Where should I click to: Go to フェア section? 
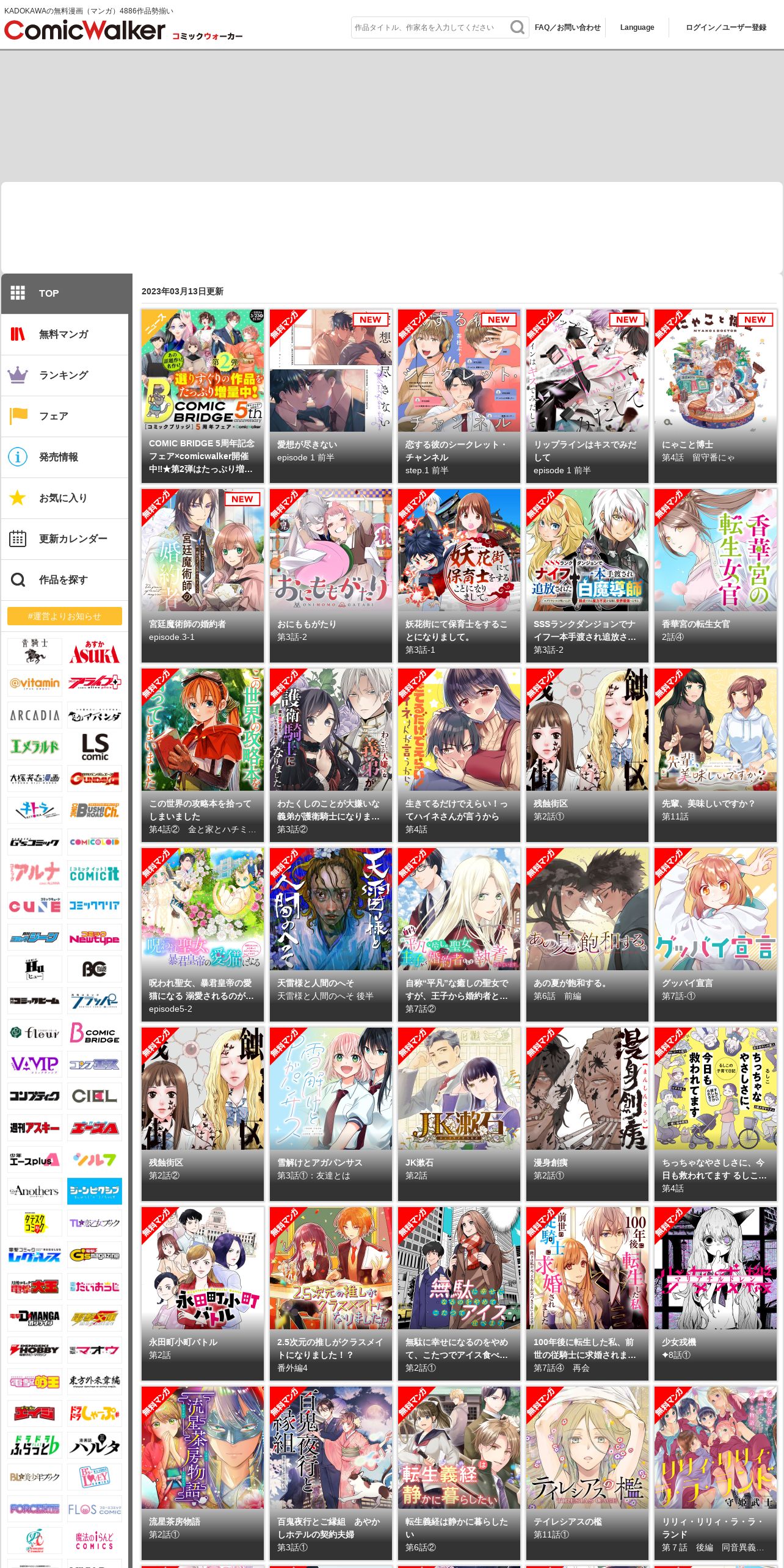coord(64,416)
